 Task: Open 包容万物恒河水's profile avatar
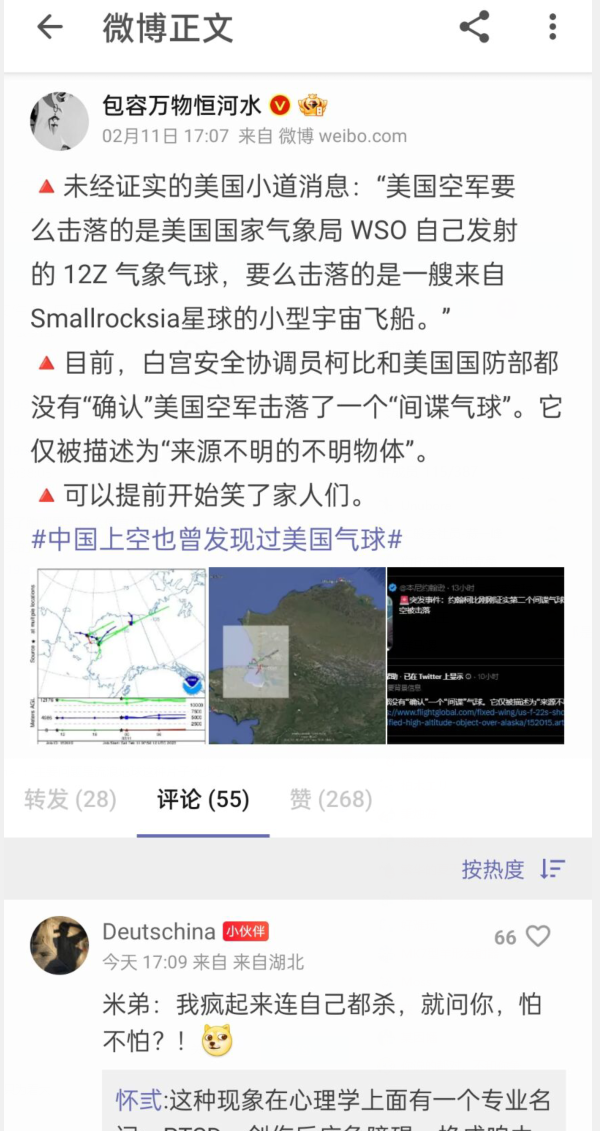59,121
